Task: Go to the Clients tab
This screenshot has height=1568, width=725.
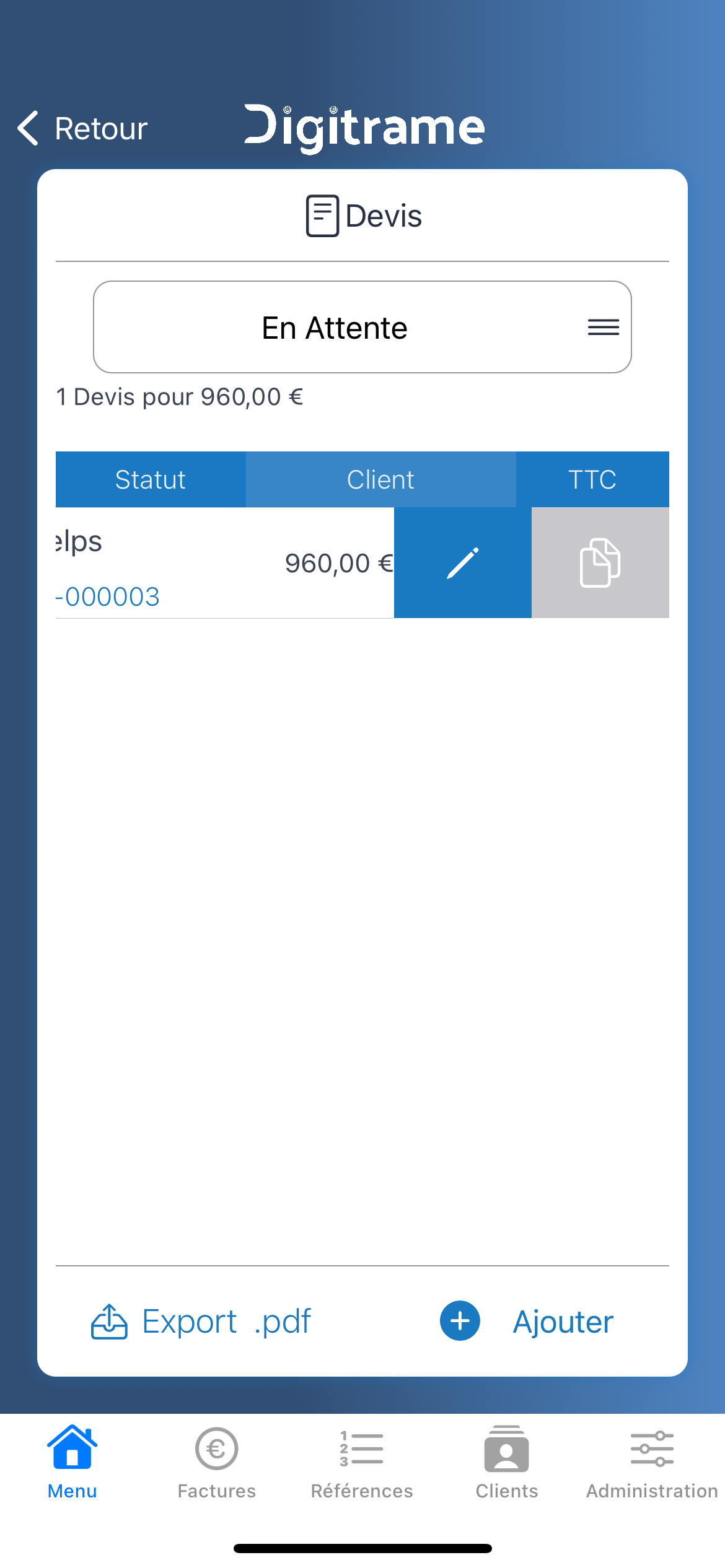Action: (x=507, y=1463)
